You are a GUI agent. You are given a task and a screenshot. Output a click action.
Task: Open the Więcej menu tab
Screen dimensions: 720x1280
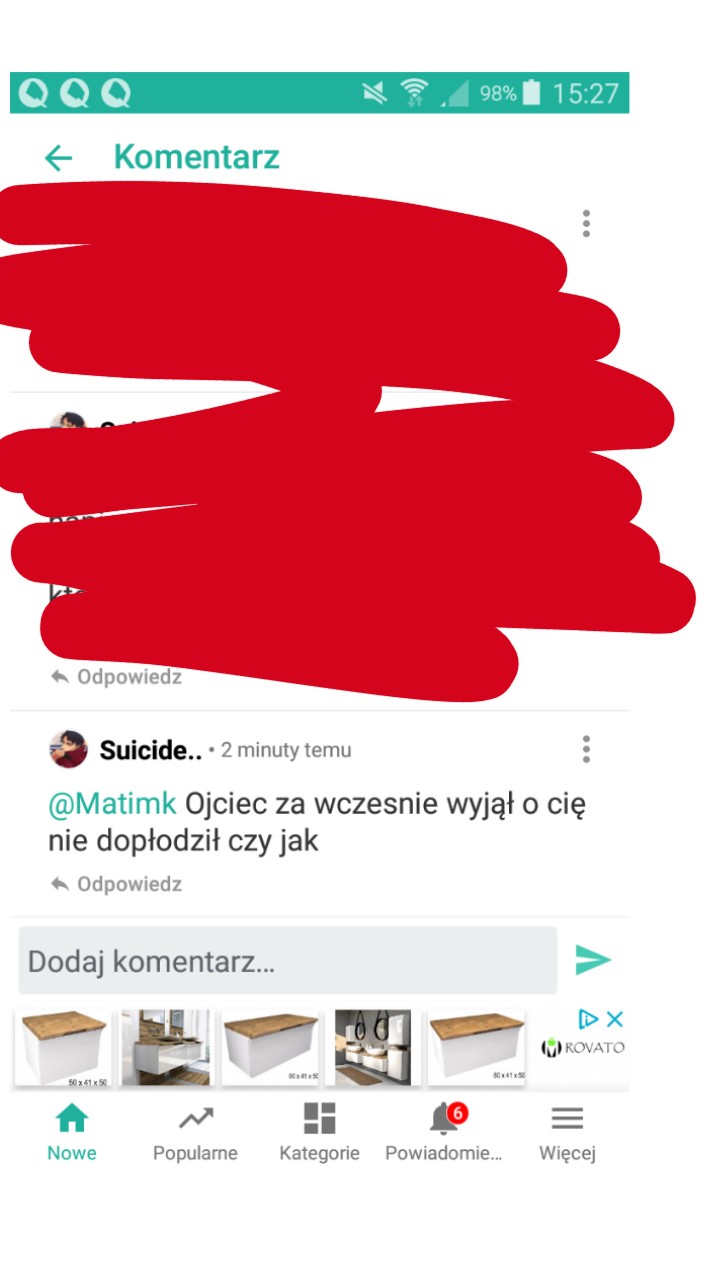click(x=567, y=1132)
